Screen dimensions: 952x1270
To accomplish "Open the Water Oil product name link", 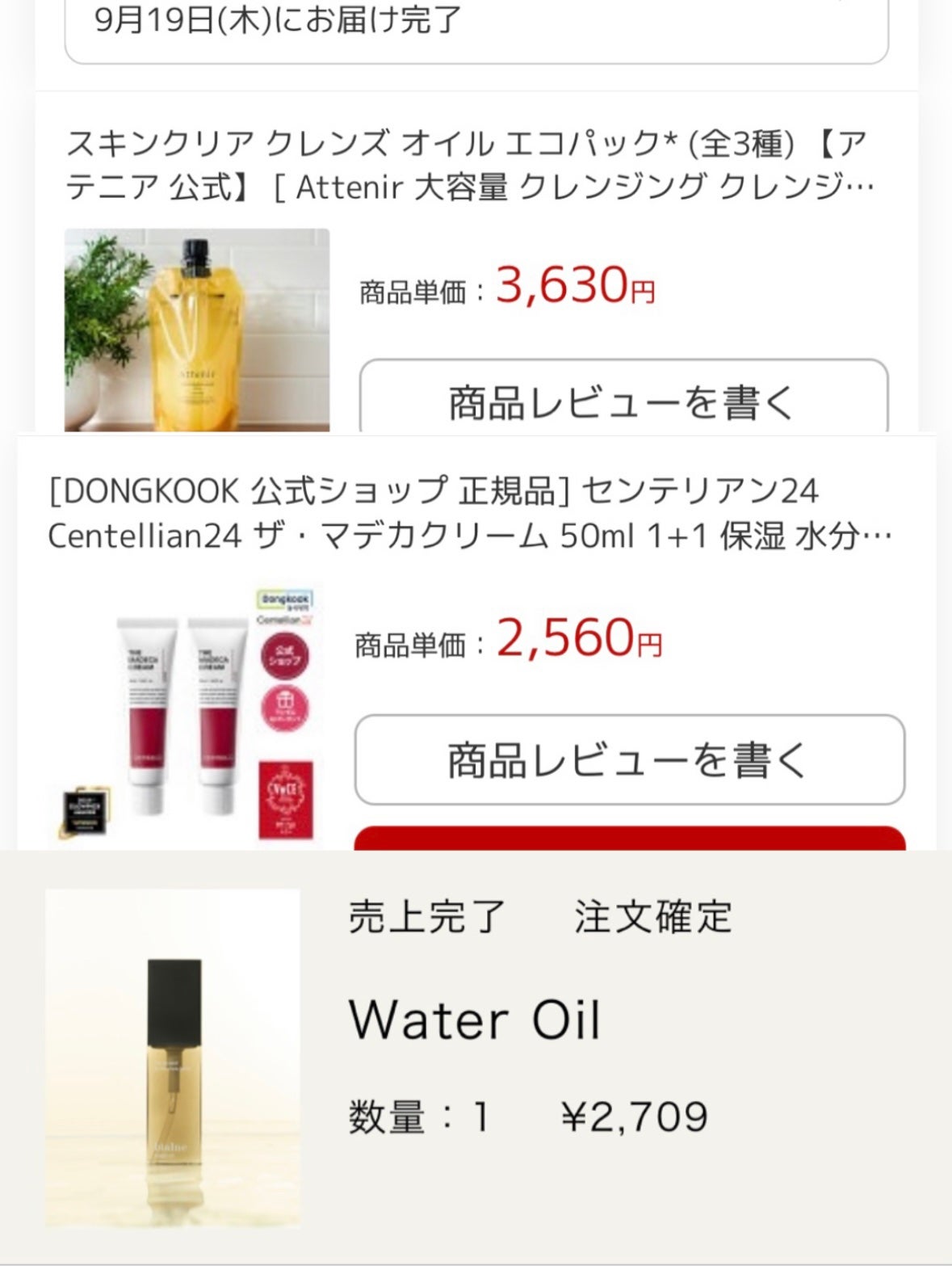I will point(476,1020).
